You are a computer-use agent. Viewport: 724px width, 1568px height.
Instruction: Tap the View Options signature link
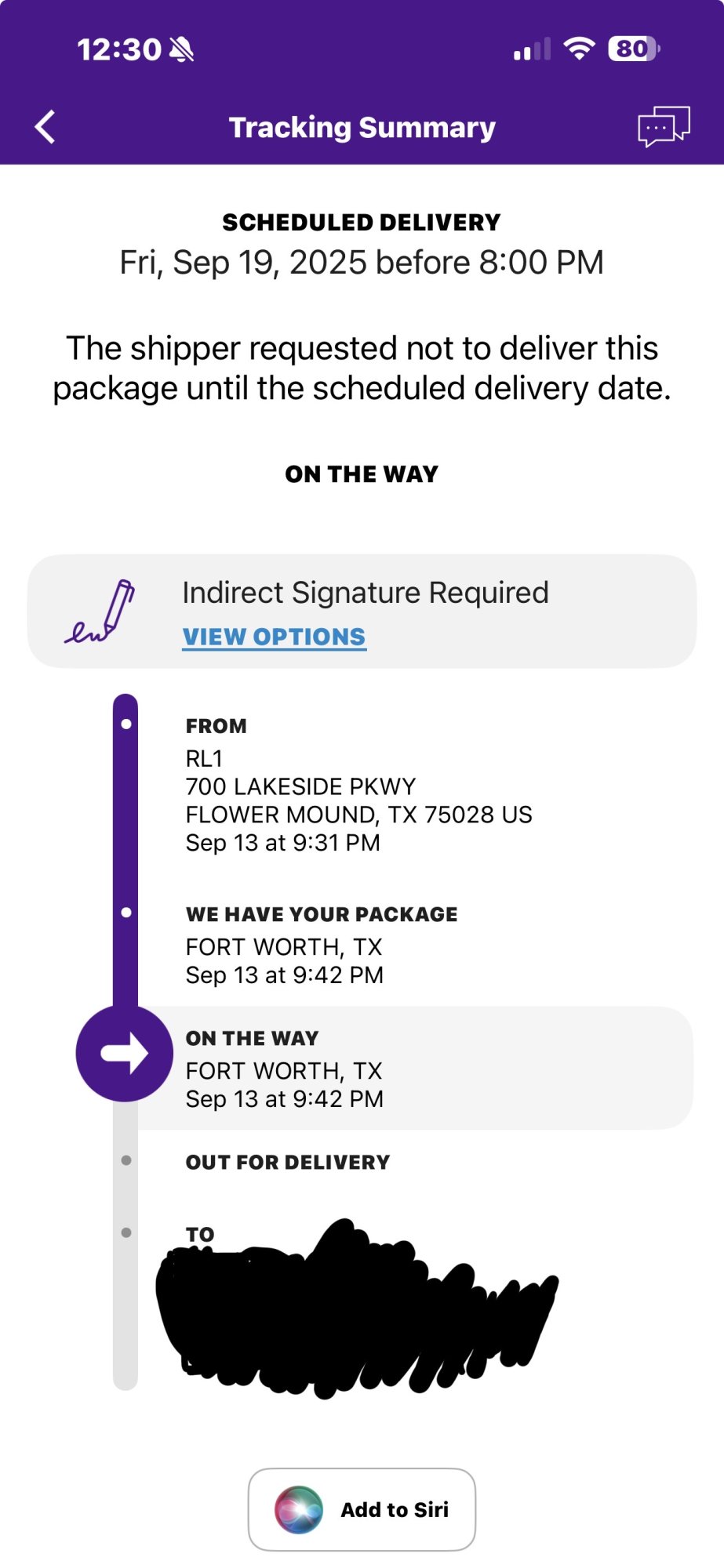click(x=274, y=637)
